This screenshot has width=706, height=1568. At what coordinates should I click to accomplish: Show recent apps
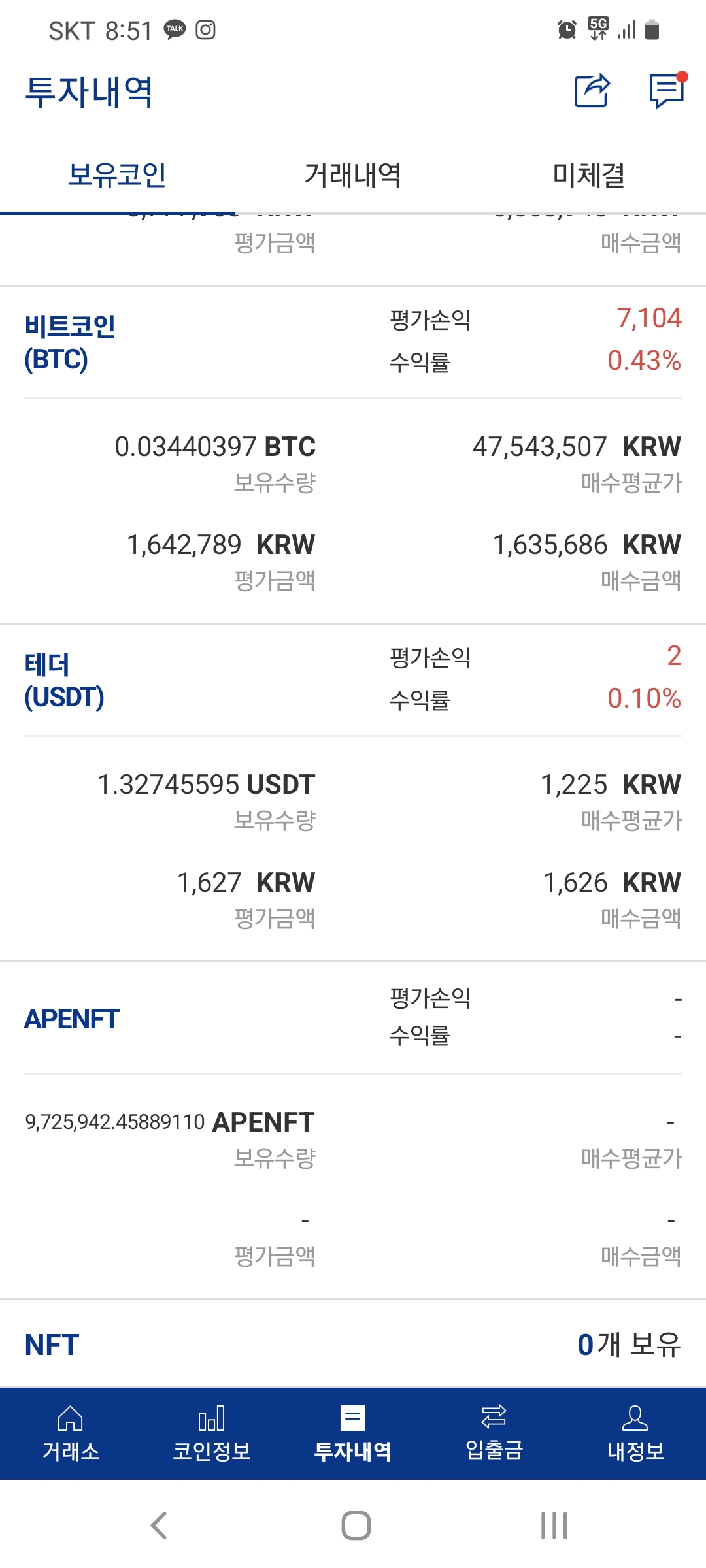coord(554,1526)
